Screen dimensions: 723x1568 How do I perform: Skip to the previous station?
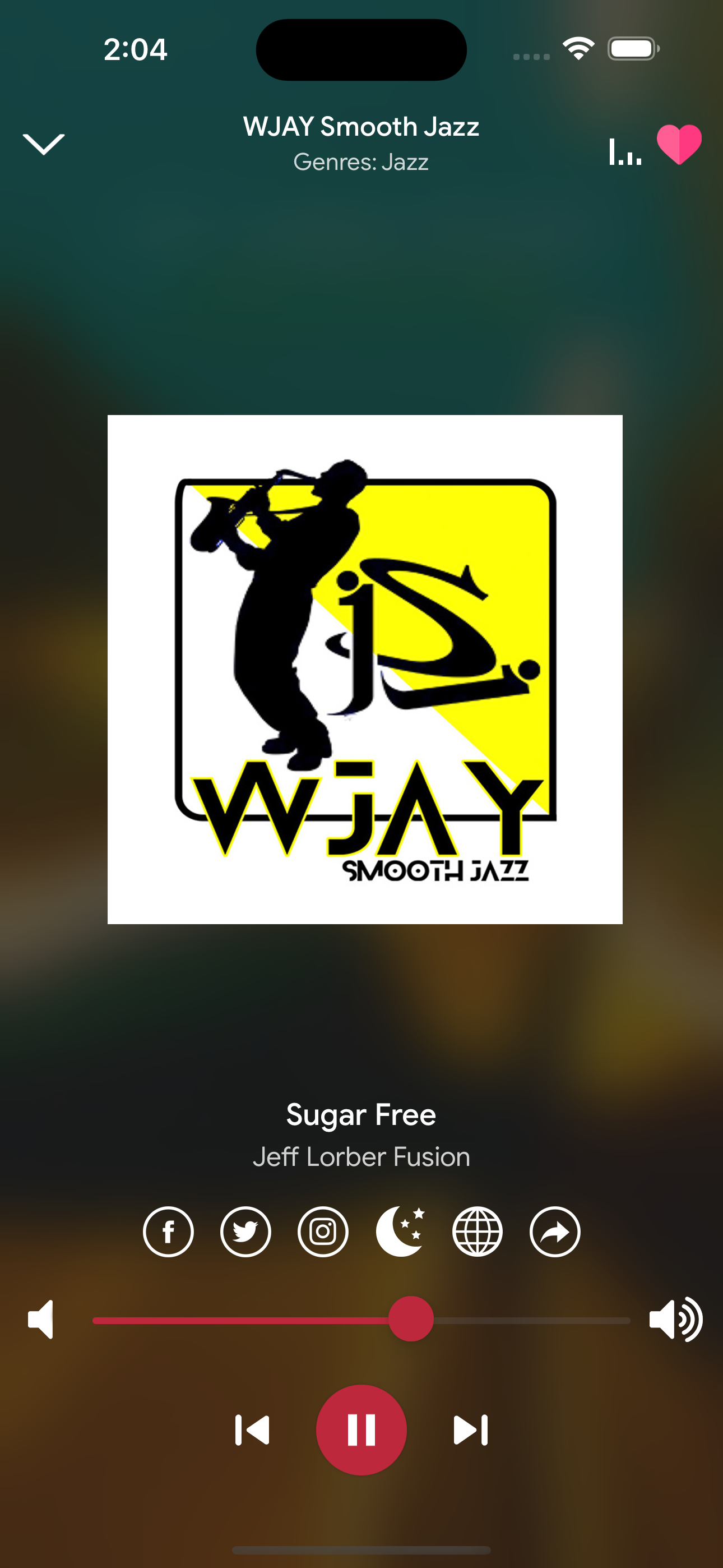tap(253, 1430)
